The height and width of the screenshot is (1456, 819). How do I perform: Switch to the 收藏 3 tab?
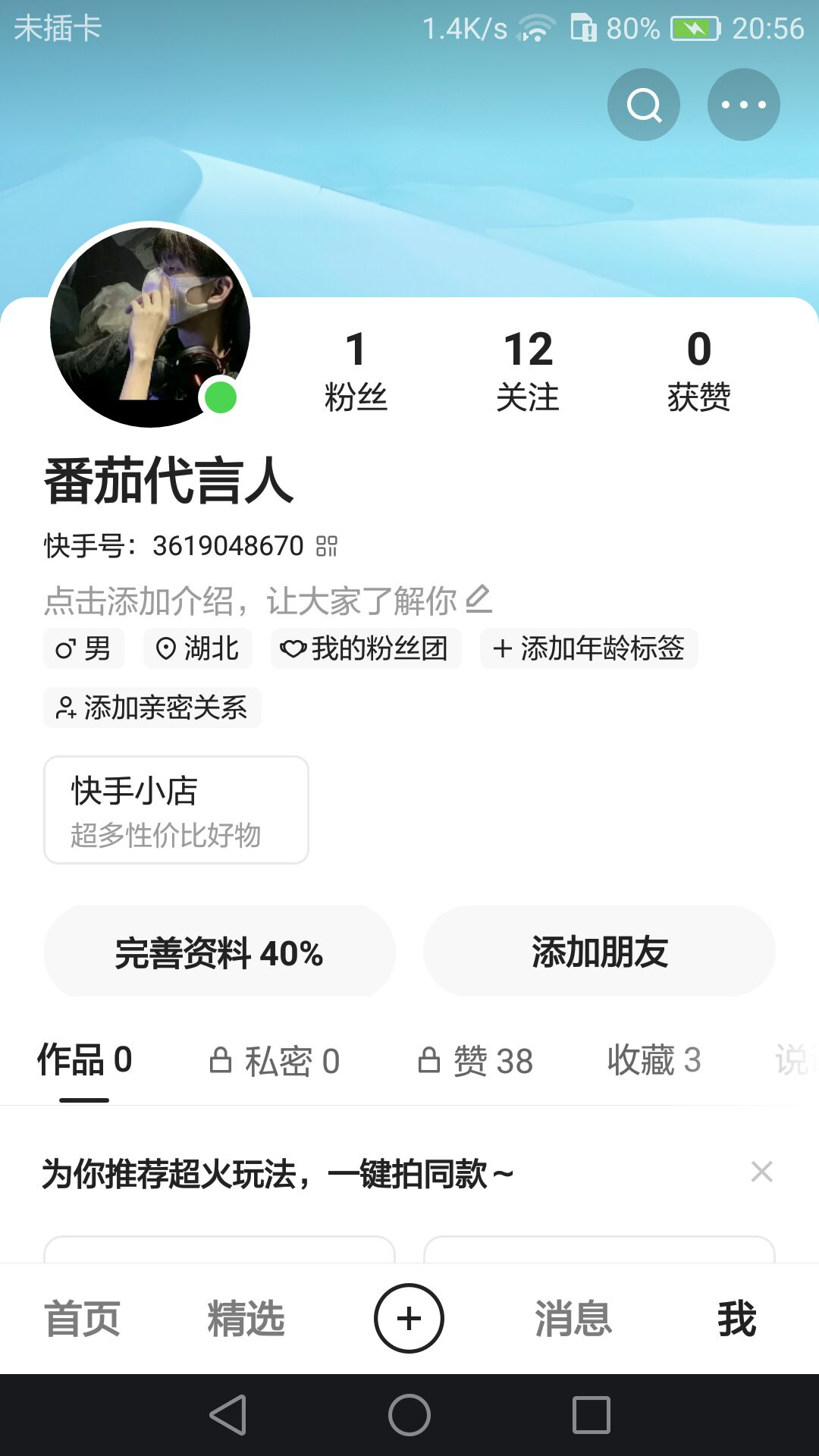tap(654, 1060)
